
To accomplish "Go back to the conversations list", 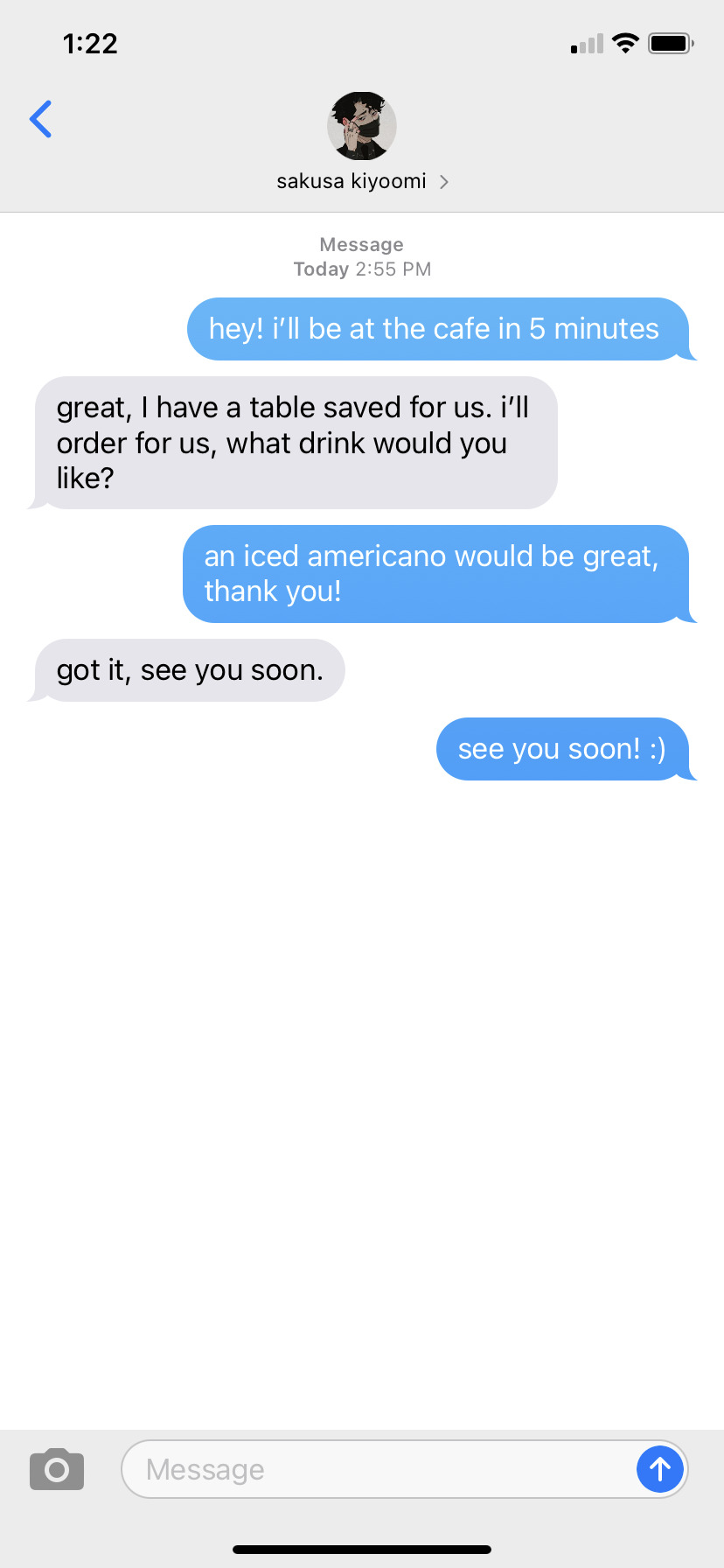I will [40, 120].
